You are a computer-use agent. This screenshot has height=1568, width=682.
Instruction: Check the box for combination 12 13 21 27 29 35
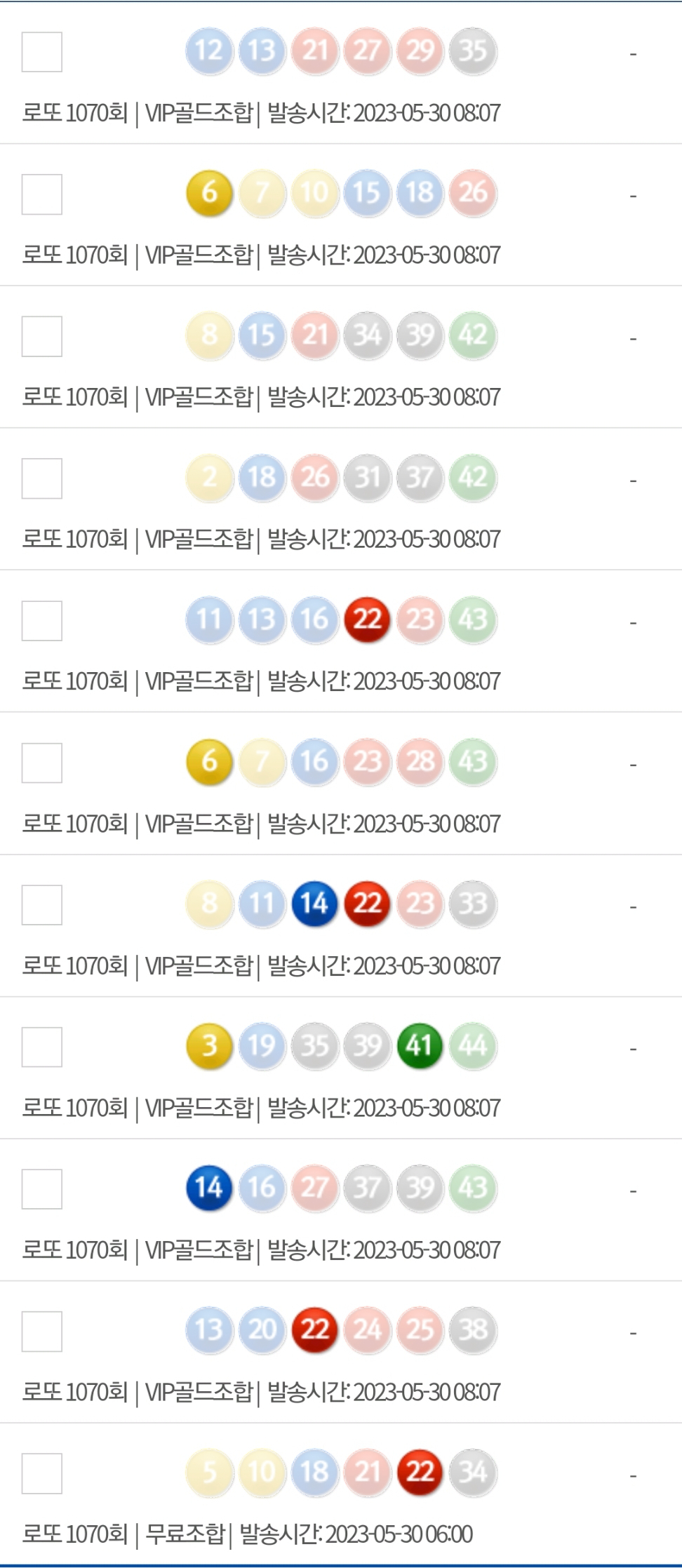[x=42, y=52]
